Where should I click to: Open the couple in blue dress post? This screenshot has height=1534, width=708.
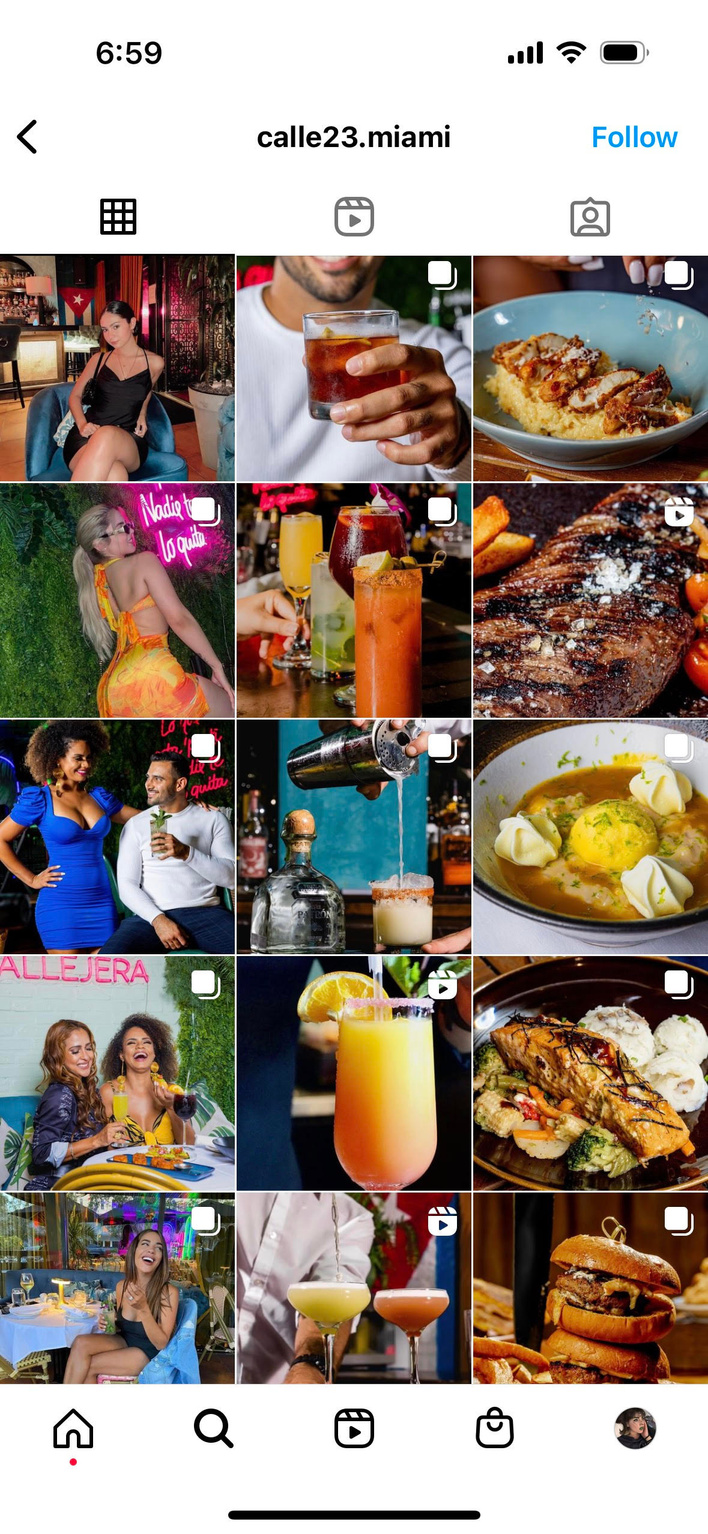point(117,836)
